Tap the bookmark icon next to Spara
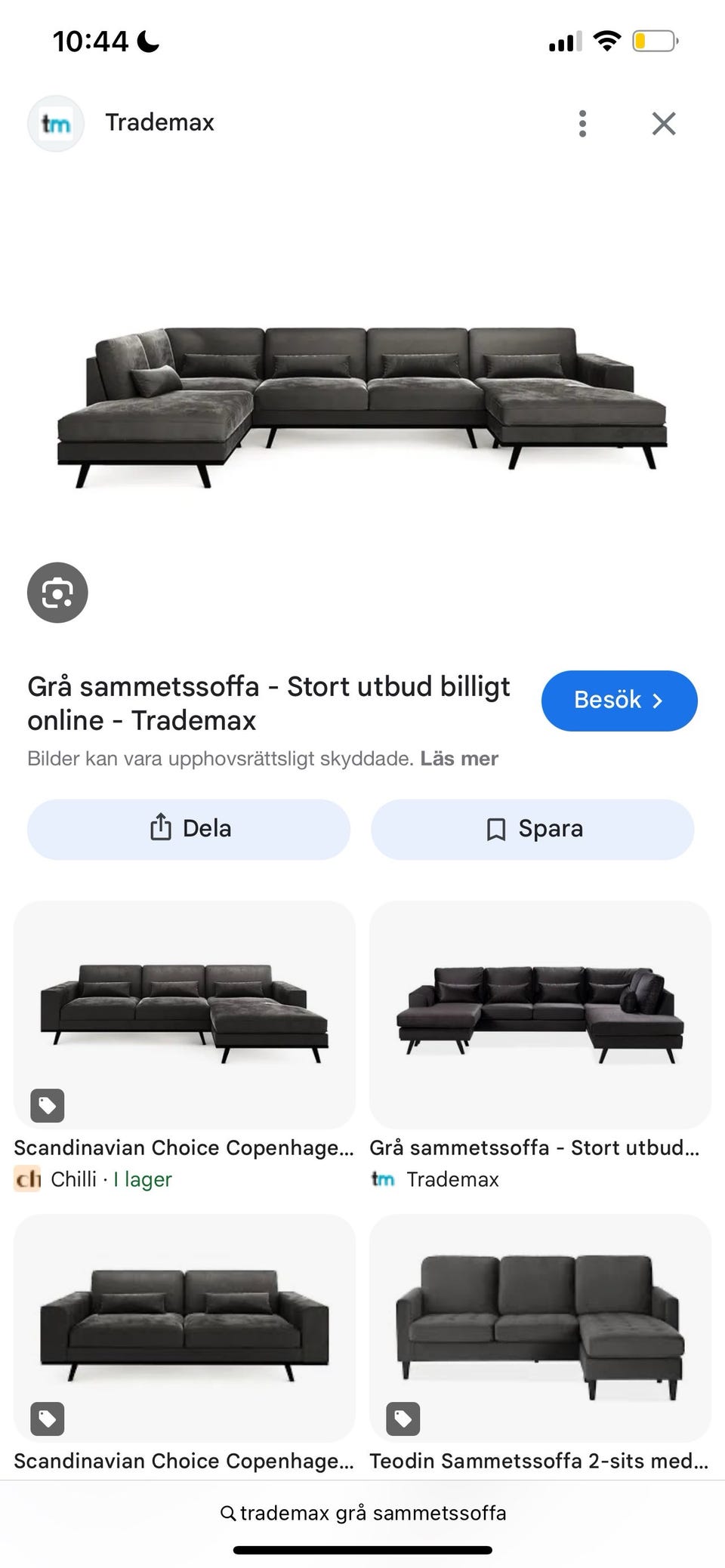 tap(495, 828)
